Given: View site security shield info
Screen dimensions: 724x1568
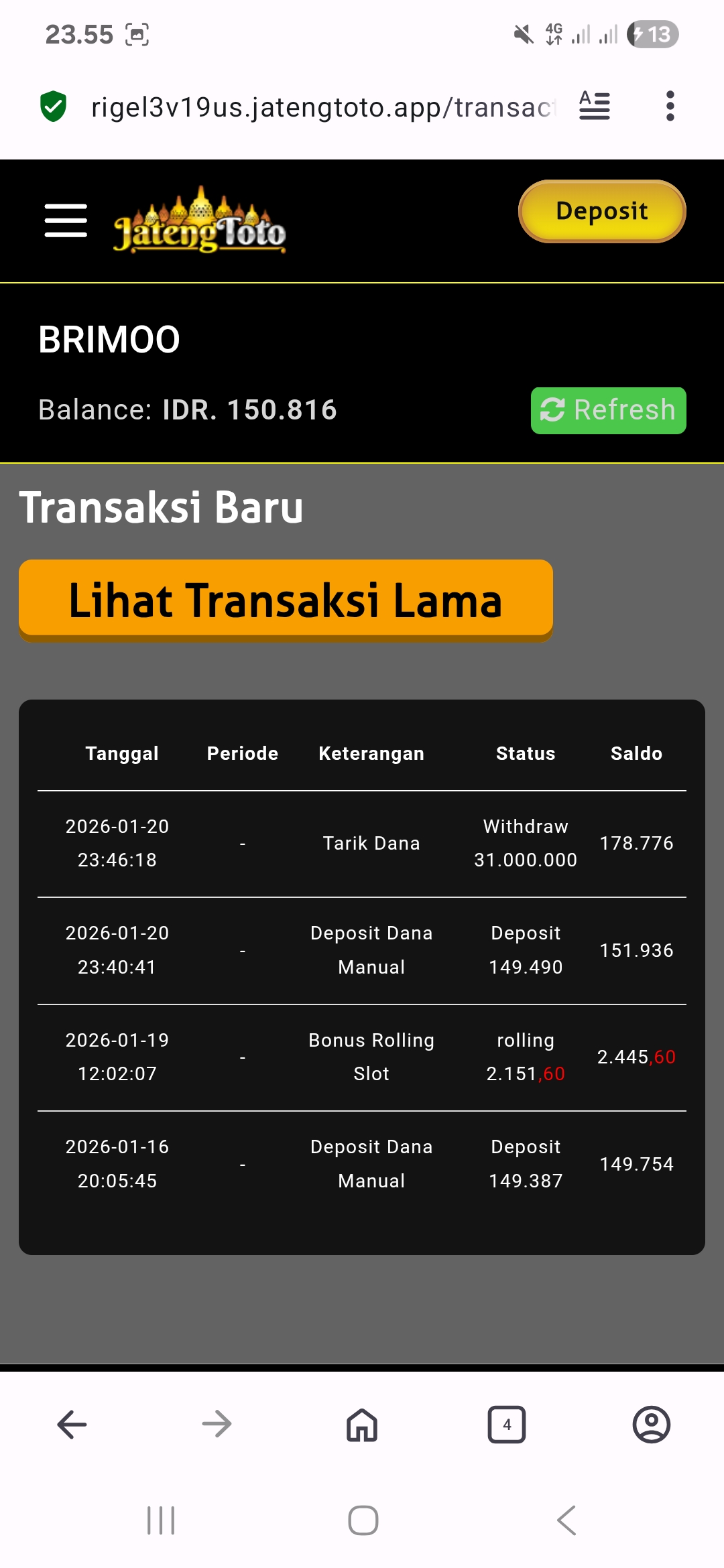Looking at the screenshot, I should click(x=54, y=107).
